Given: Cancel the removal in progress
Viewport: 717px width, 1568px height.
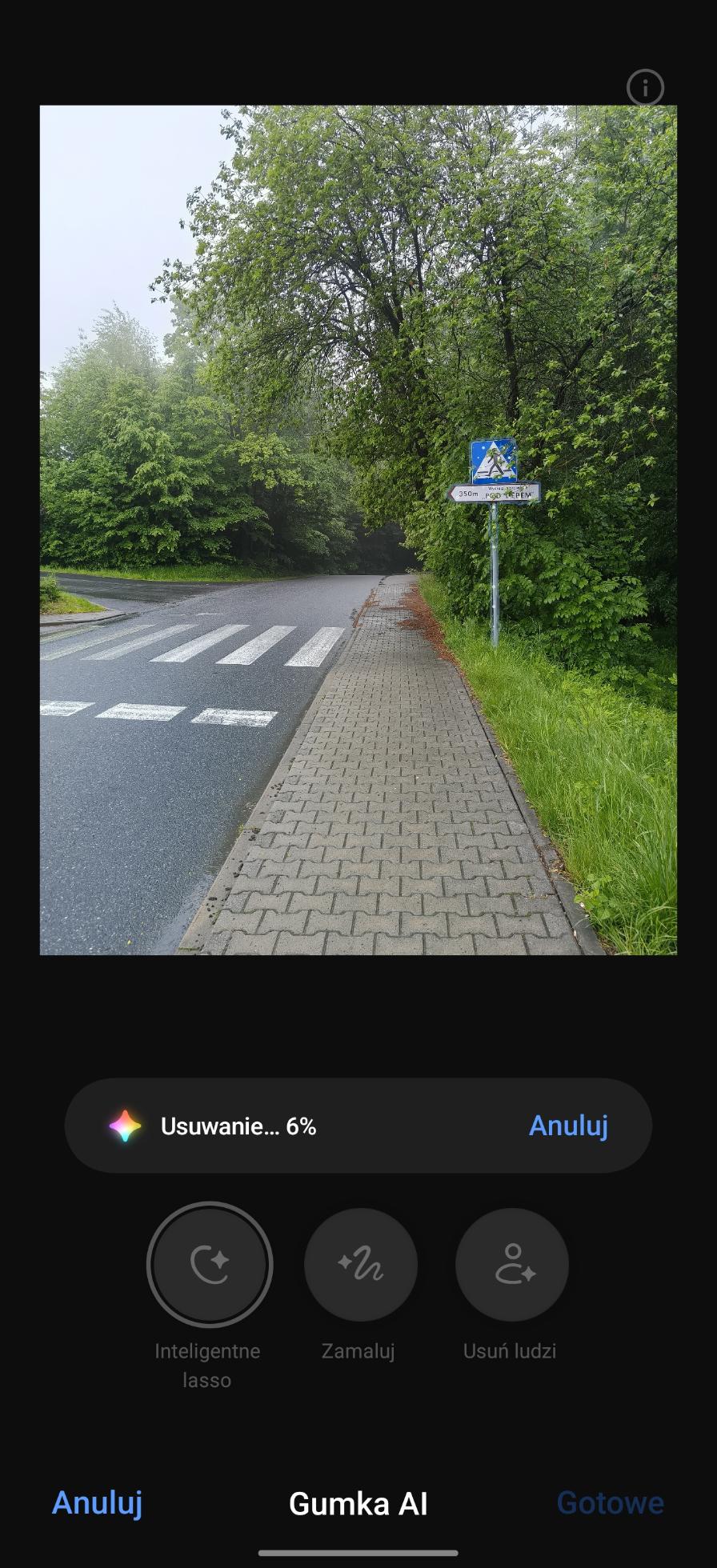Looking at the screenshot, I should coord(568,1126).
